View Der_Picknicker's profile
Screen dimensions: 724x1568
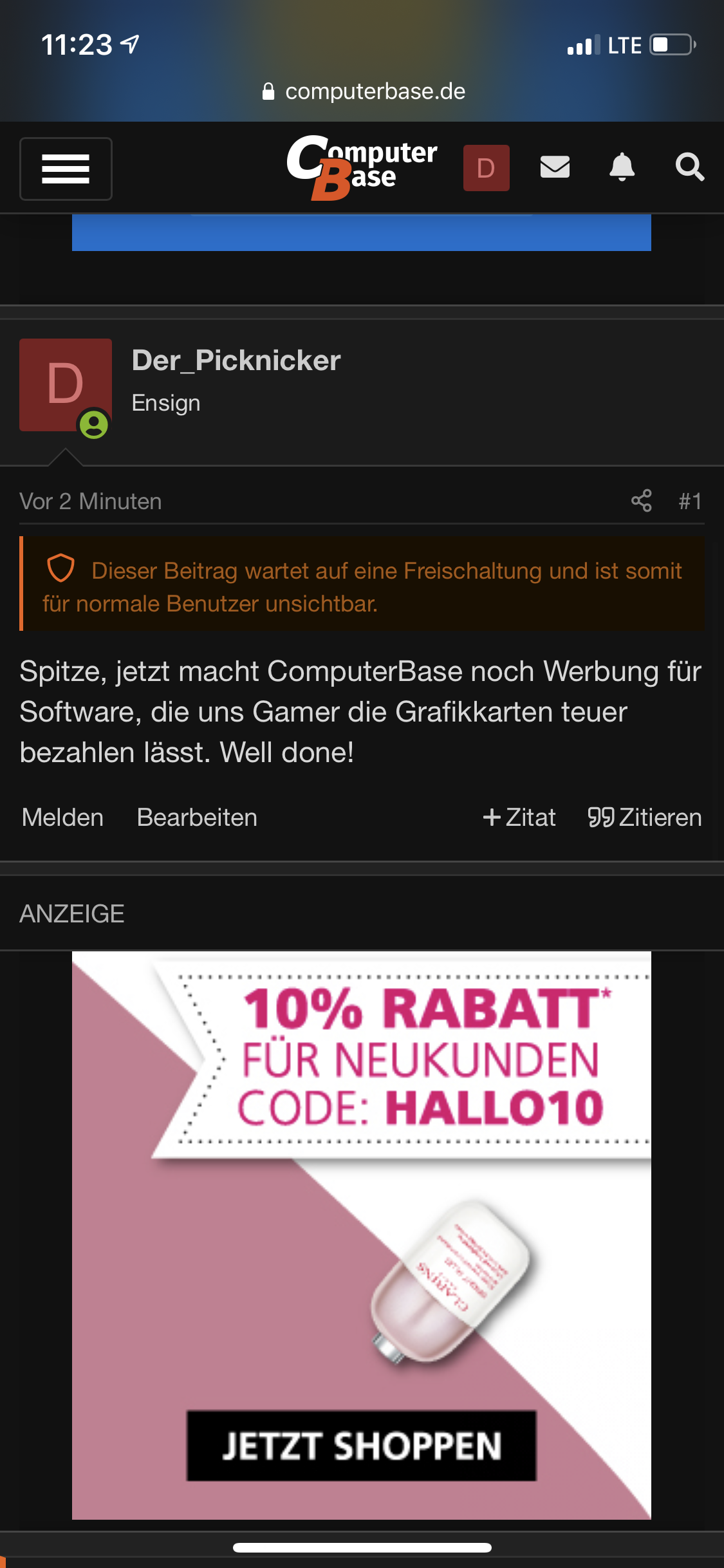point(236,360)
